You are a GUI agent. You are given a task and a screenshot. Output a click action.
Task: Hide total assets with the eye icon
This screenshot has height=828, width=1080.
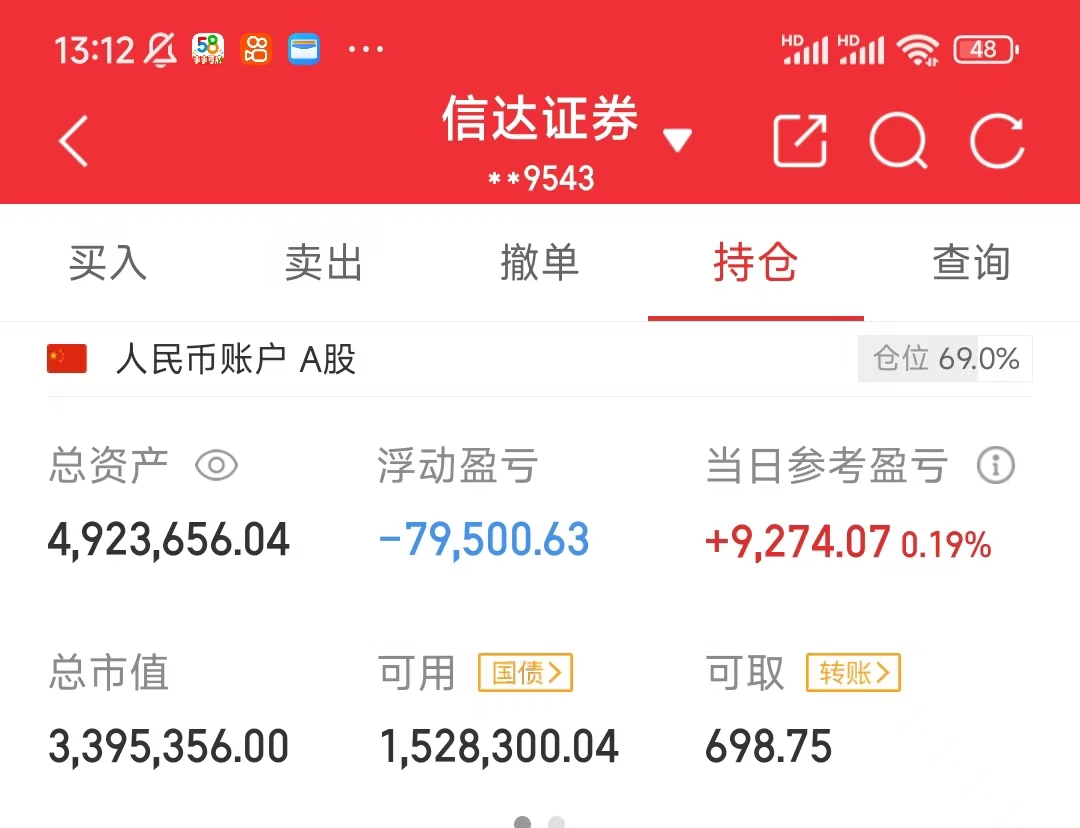tap(216, 466)
